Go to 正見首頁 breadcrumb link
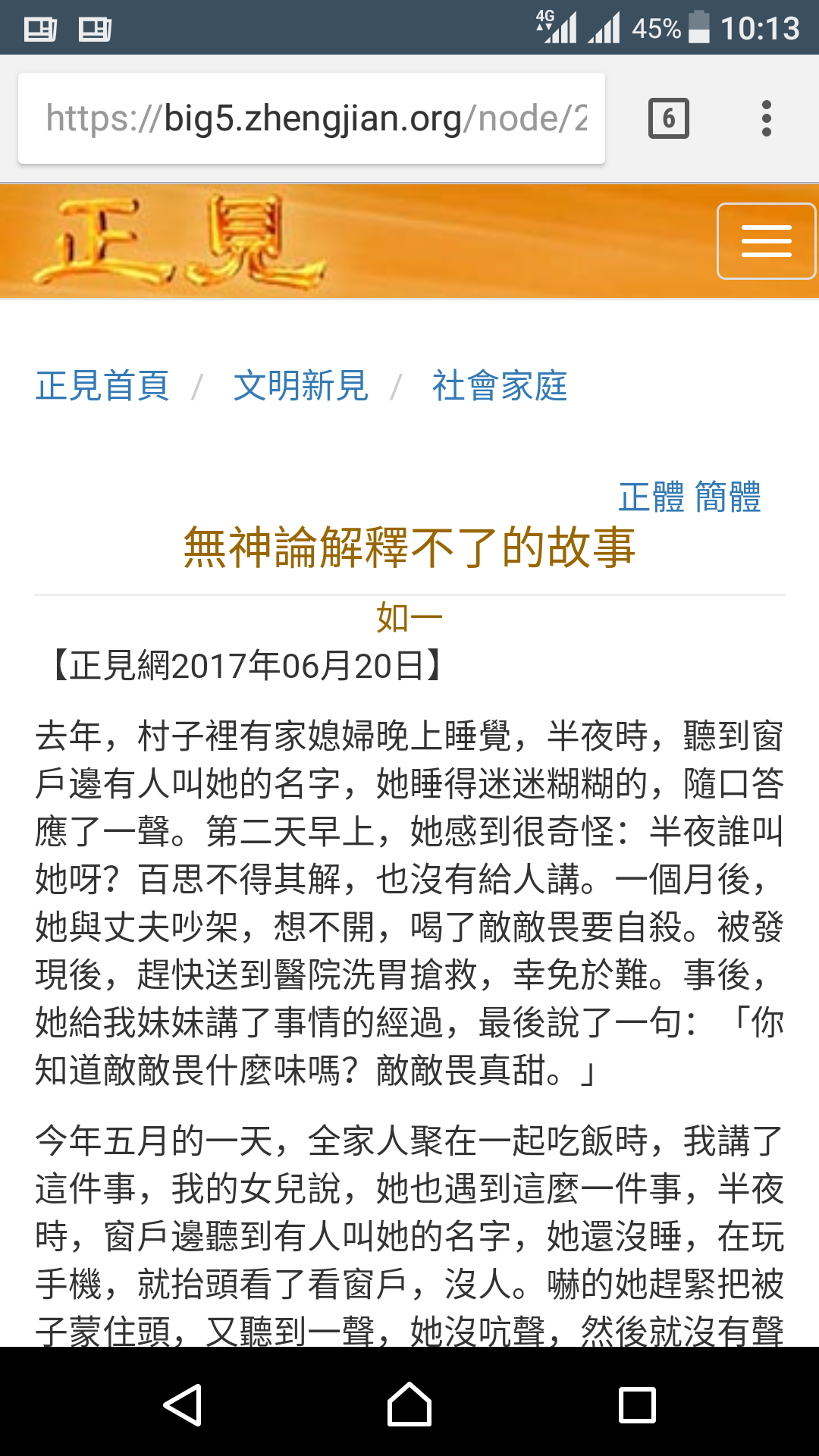Viewport: 819px width, 1456px height. click(102, 386)
